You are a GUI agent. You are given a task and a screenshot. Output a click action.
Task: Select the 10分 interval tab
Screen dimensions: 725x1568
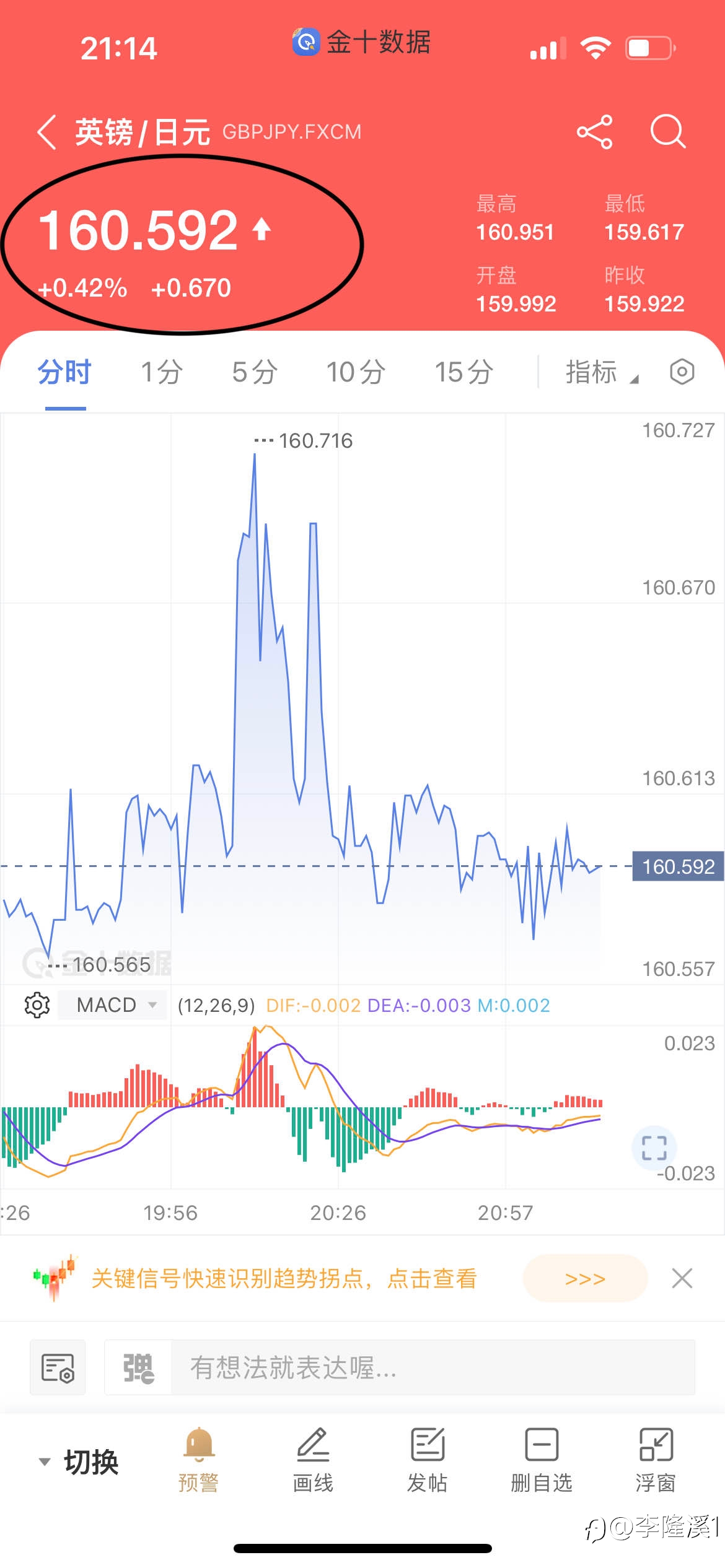(x=356, y=372)
